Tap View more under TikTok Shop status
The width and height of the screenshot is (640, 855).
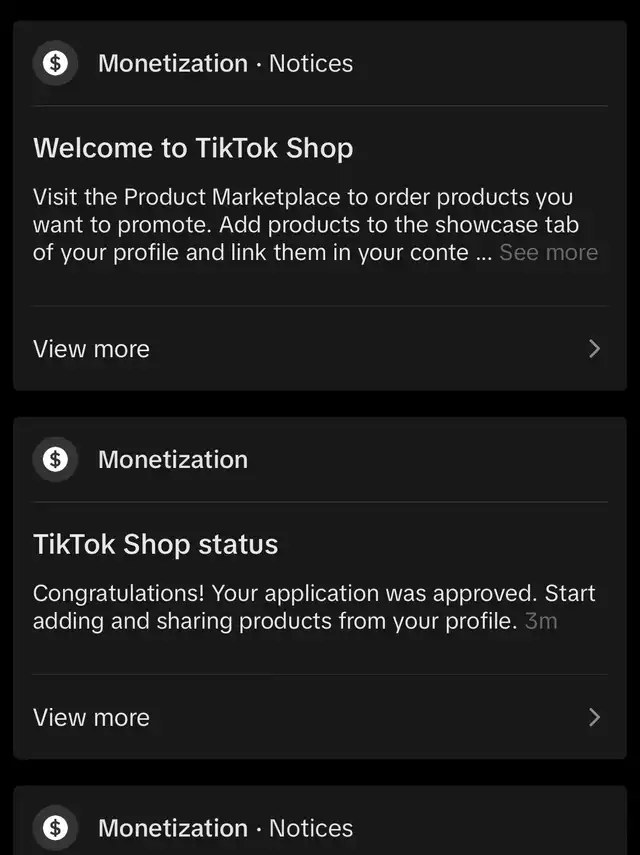coord(91,717)
